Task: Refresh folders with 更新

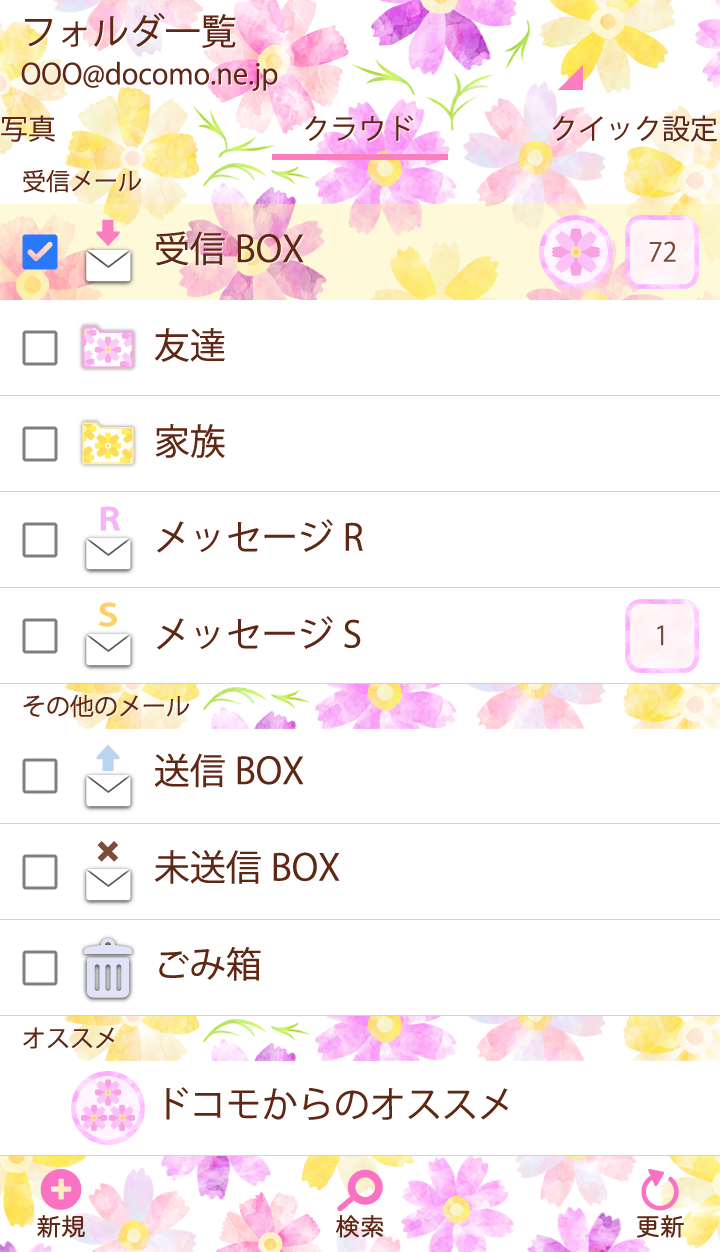Action: [x=660, y=1205]
